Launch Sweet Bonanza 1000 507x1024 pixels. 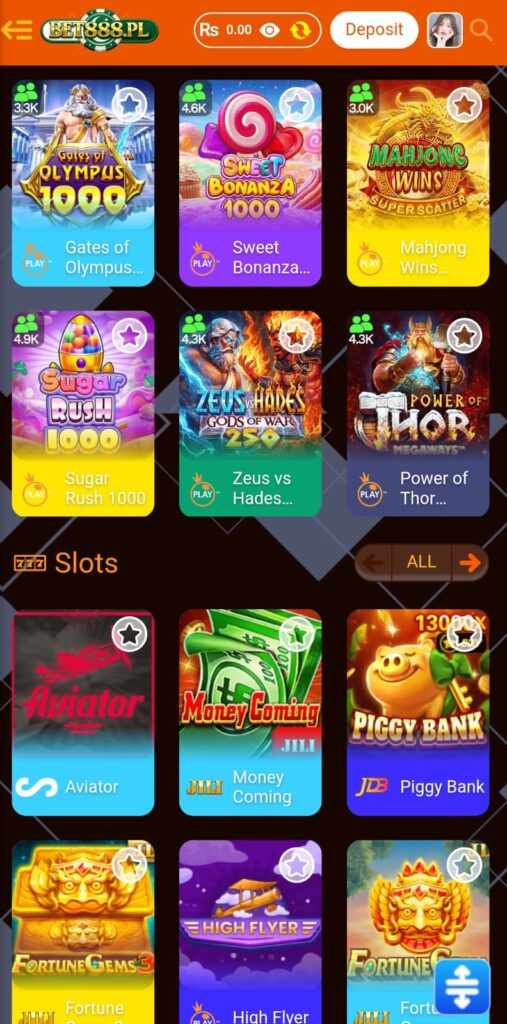coord(250,183)
